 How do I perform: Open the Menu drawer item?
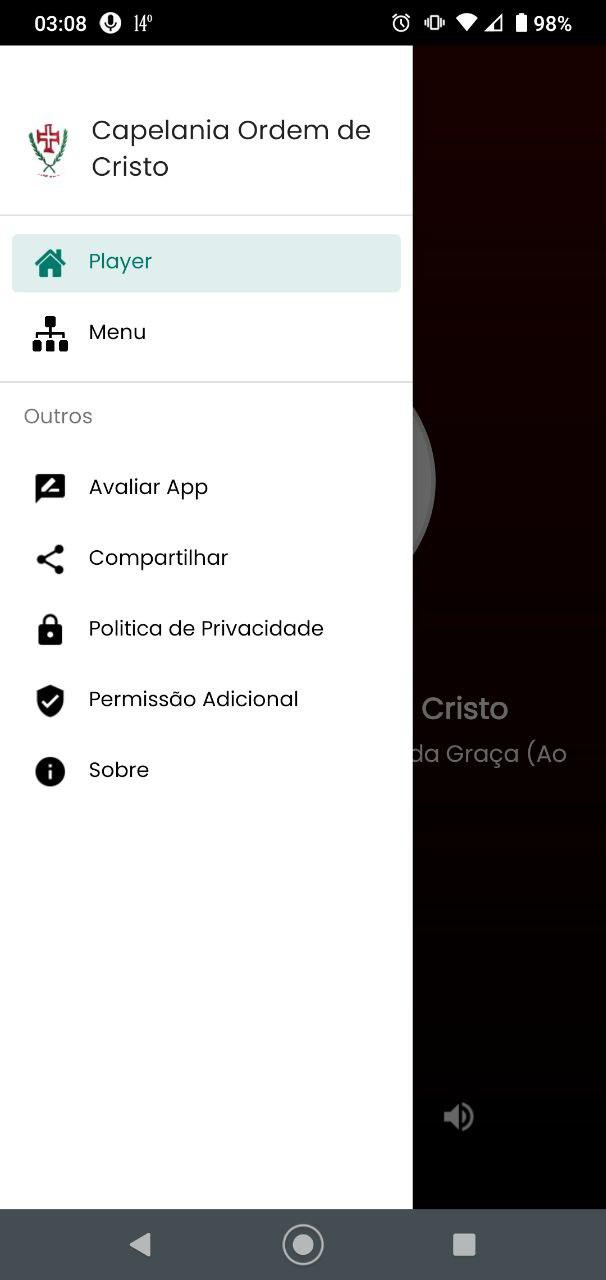tap(206, 333)
